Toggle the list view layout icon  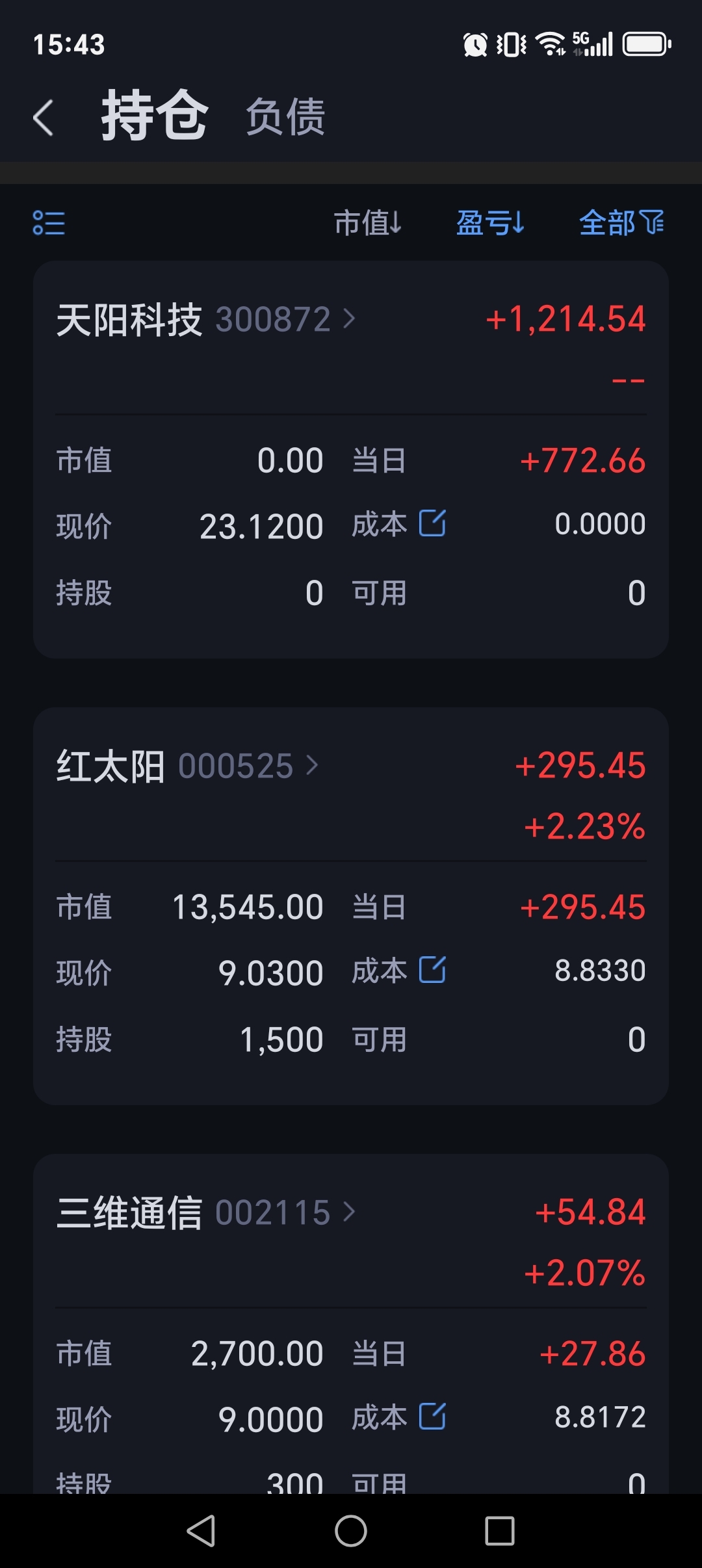click(x=49, y=223)
